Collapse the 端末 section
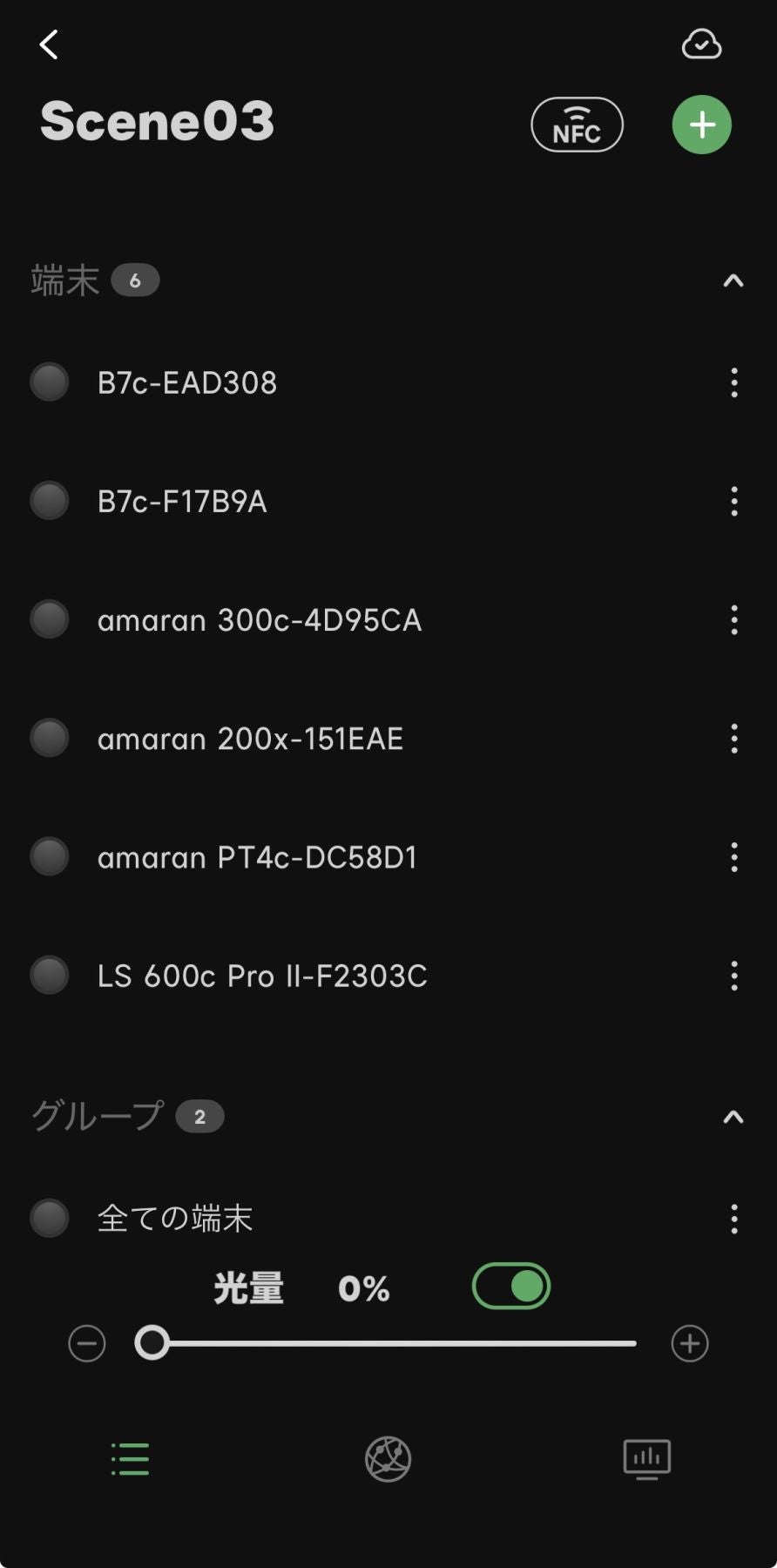This screenshot has width=777, height=1568. (733, 280)
